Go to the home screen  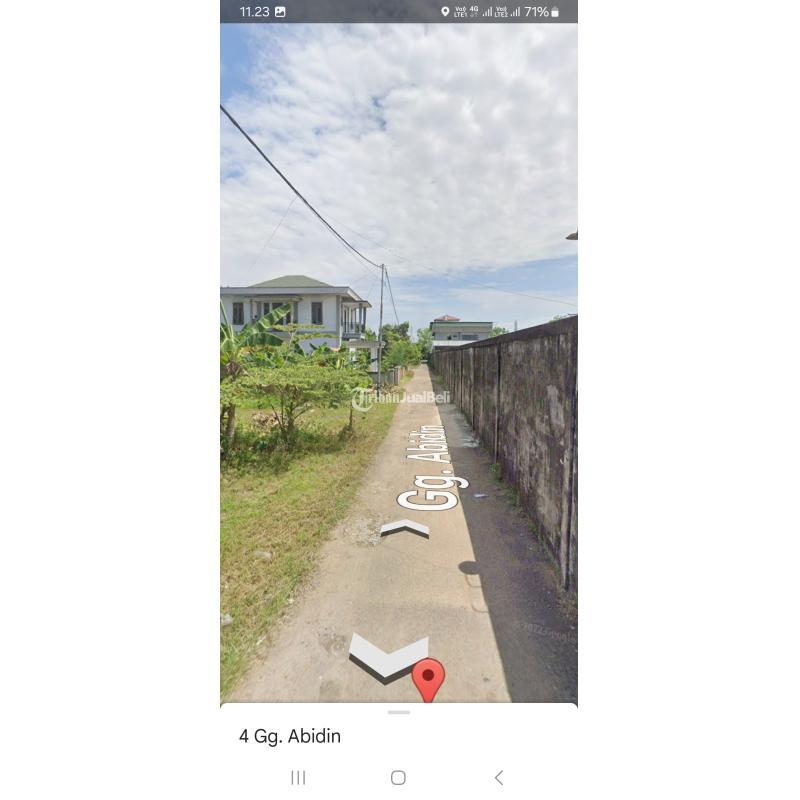[398, 777]
